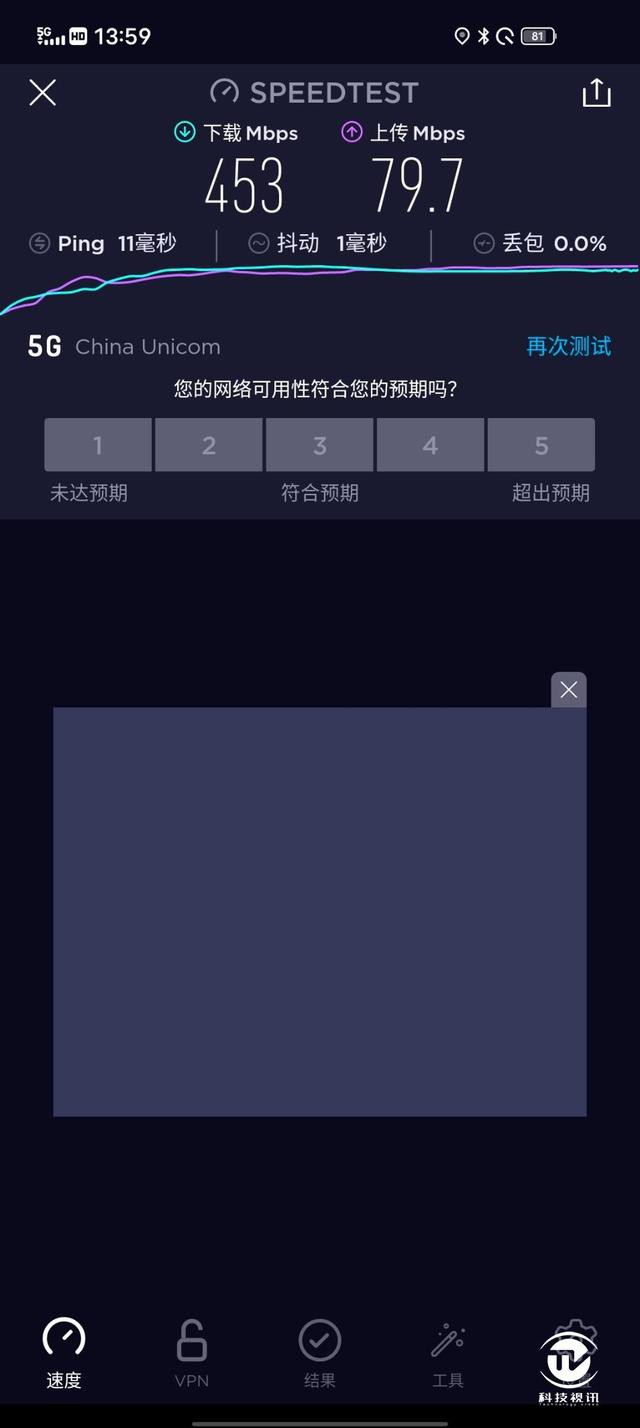The width and height of the screenshot is (640, 1428).
Task: Dismiss the advertisement banner
Action: point(568,690)
